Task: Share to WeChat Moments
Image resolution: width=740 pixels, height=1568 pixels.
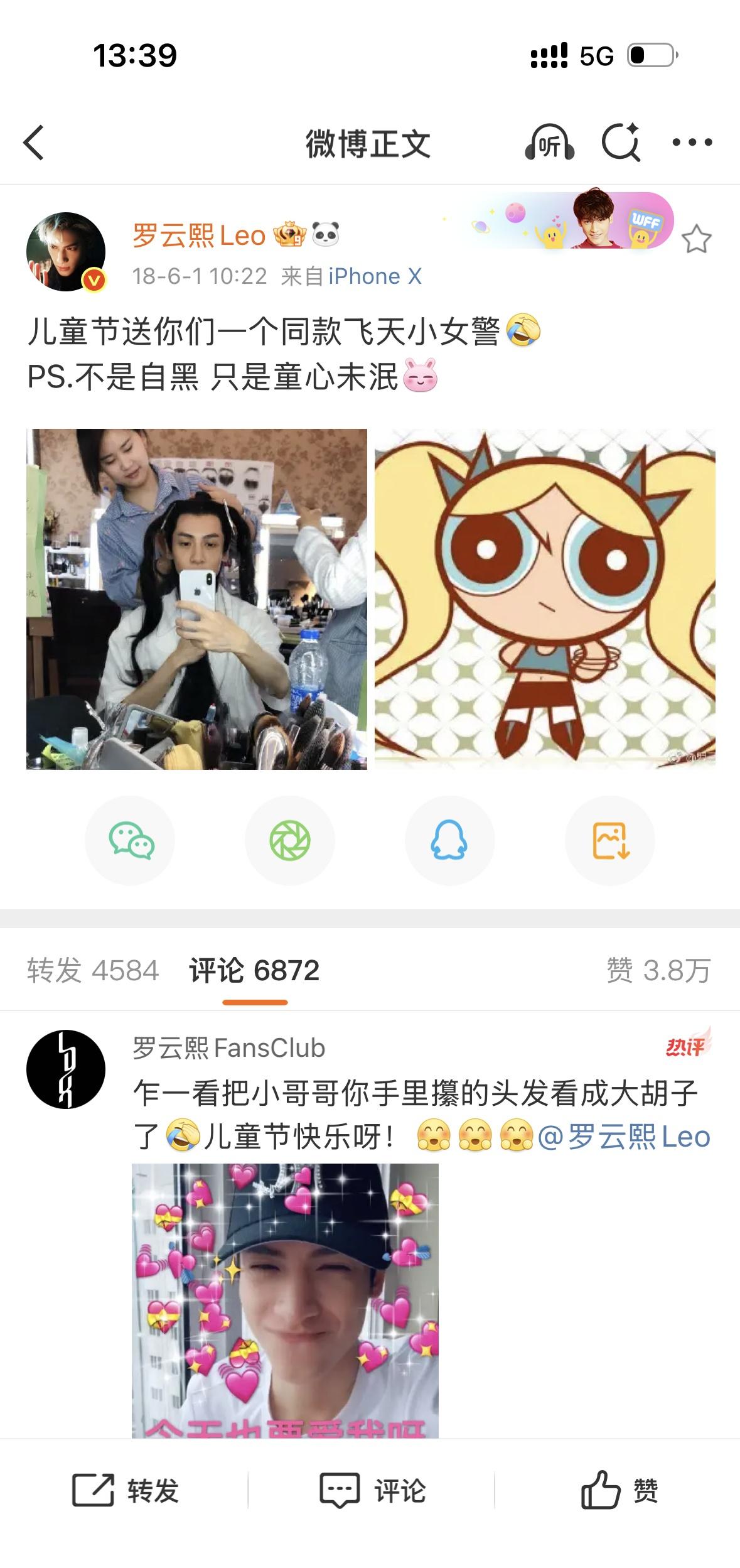Action: (x=290, y=840)
